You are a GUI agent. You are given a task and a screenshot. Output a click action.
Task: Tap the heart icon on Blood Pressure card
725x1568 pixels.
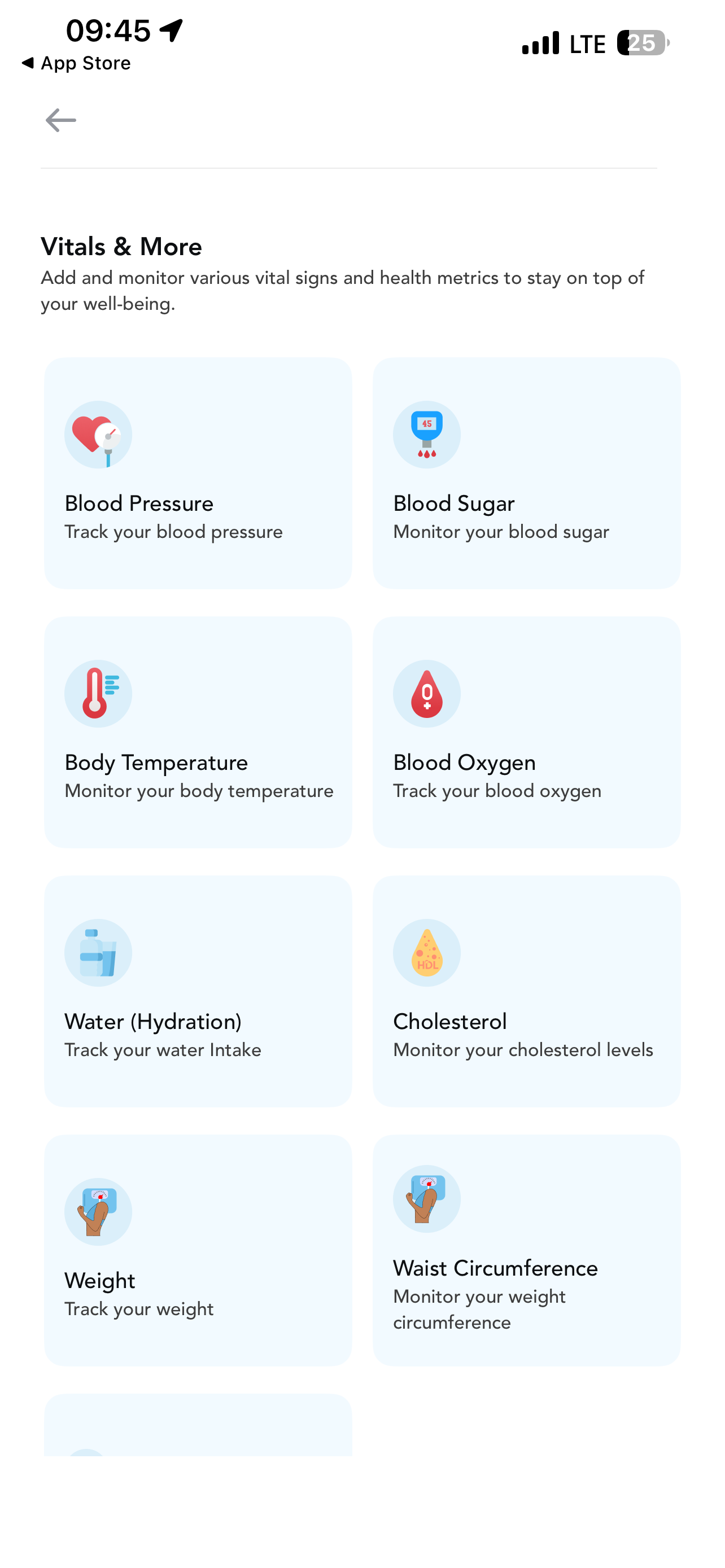(98, 435)
